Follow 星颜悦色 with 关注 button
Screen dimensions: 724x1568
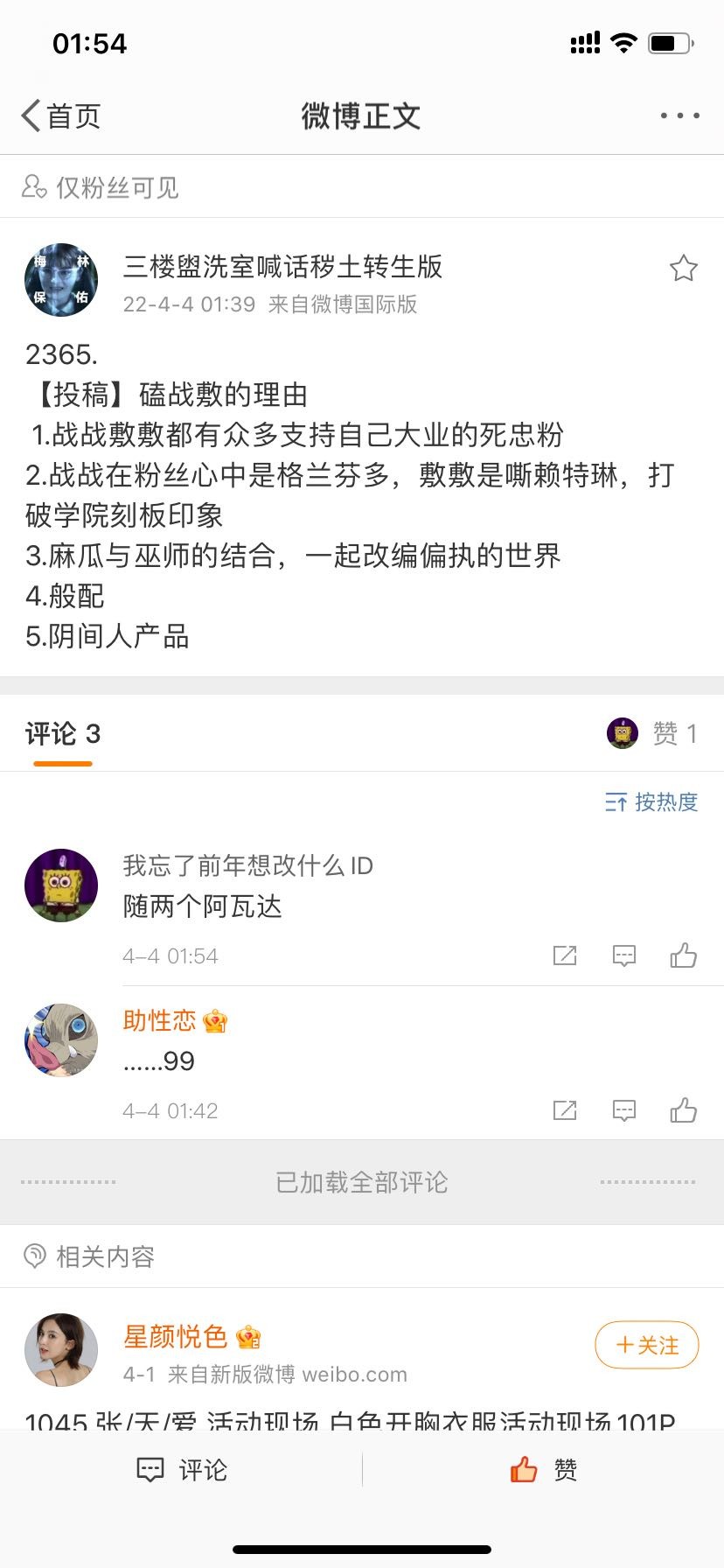pos(646,1345)
